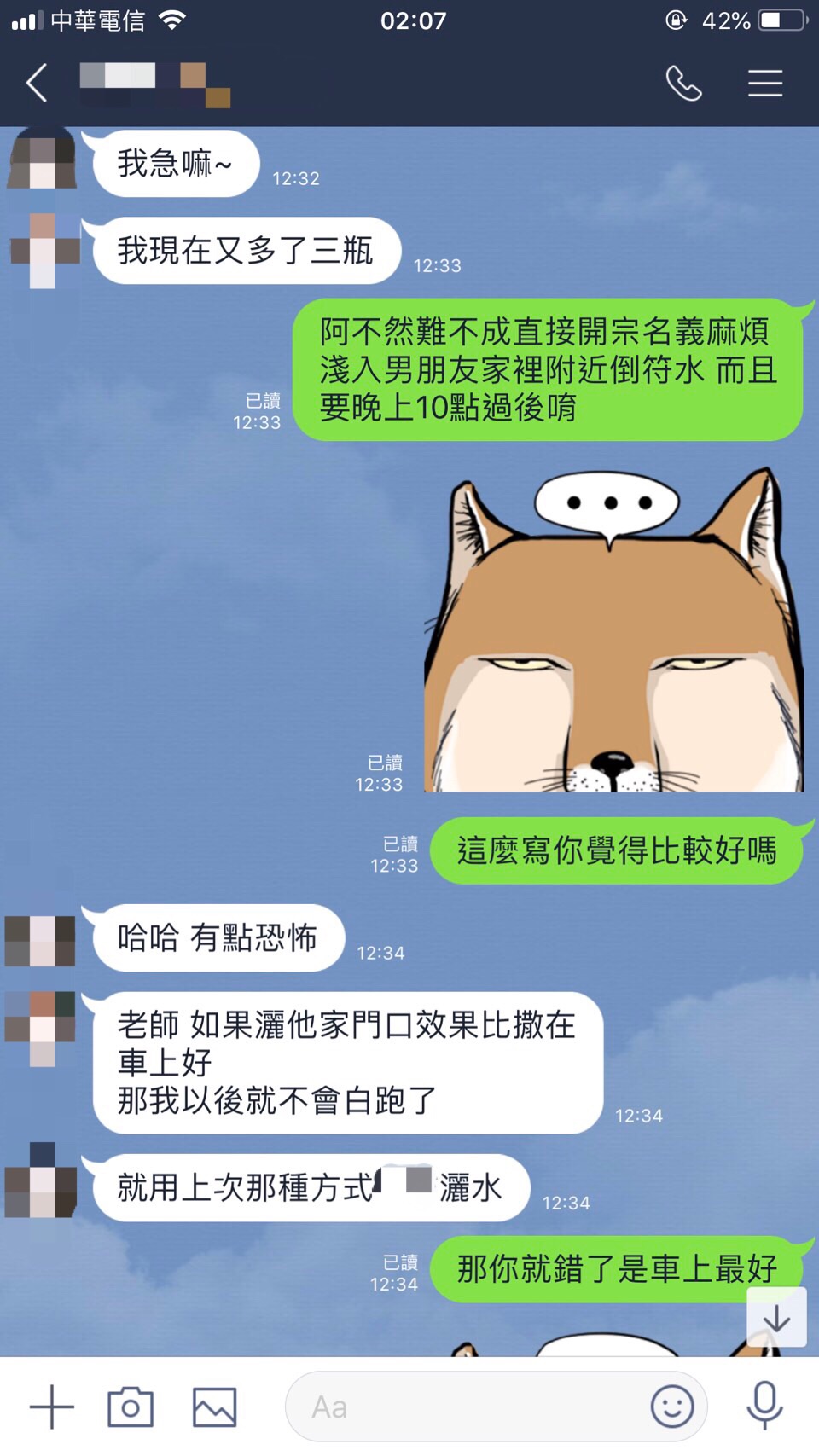Open avatar next to 我急嘛~ message

[43, 160]
